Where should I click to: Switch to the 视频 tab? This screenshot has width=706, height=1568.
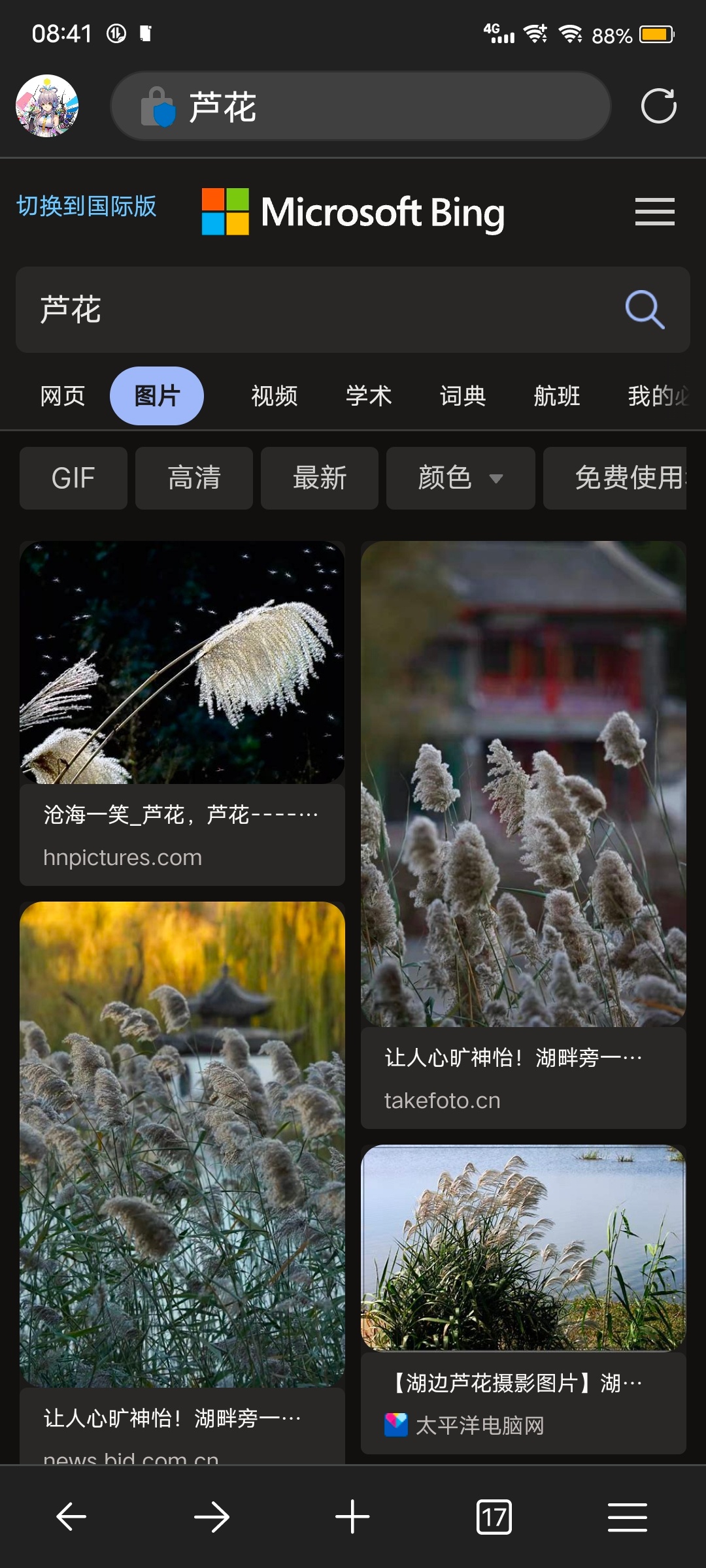pos(275,396)
